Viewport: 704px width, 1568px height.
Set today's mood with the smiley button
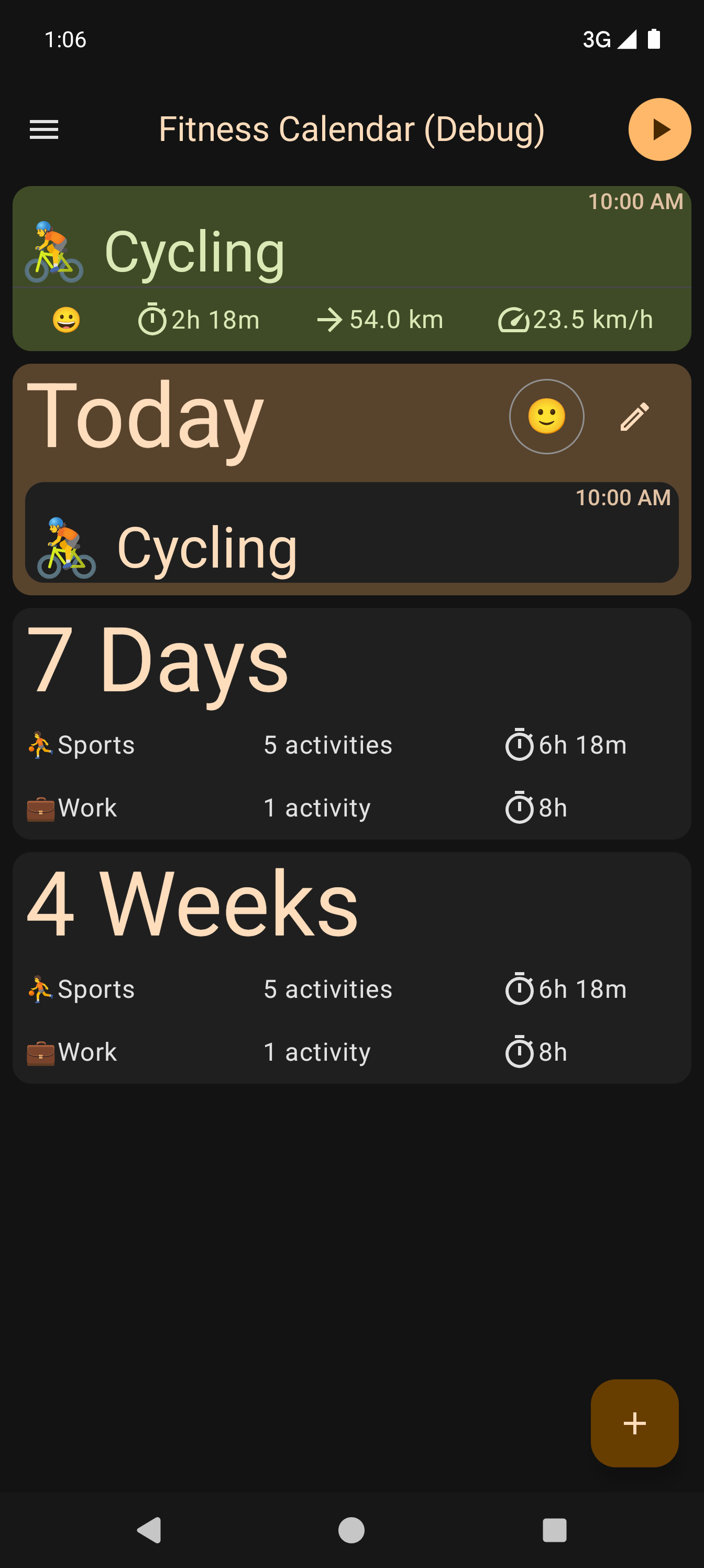[x=546, y=417]
